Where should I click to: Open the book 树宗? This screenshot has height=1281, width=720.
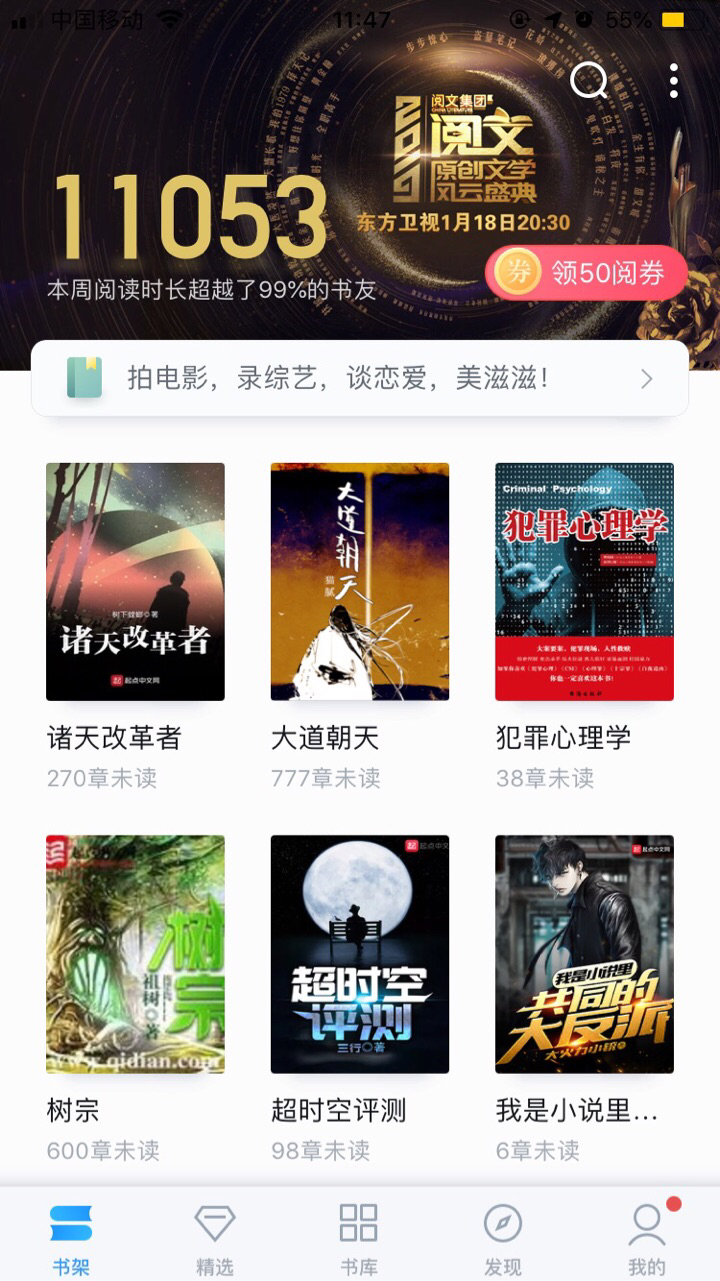135,954
